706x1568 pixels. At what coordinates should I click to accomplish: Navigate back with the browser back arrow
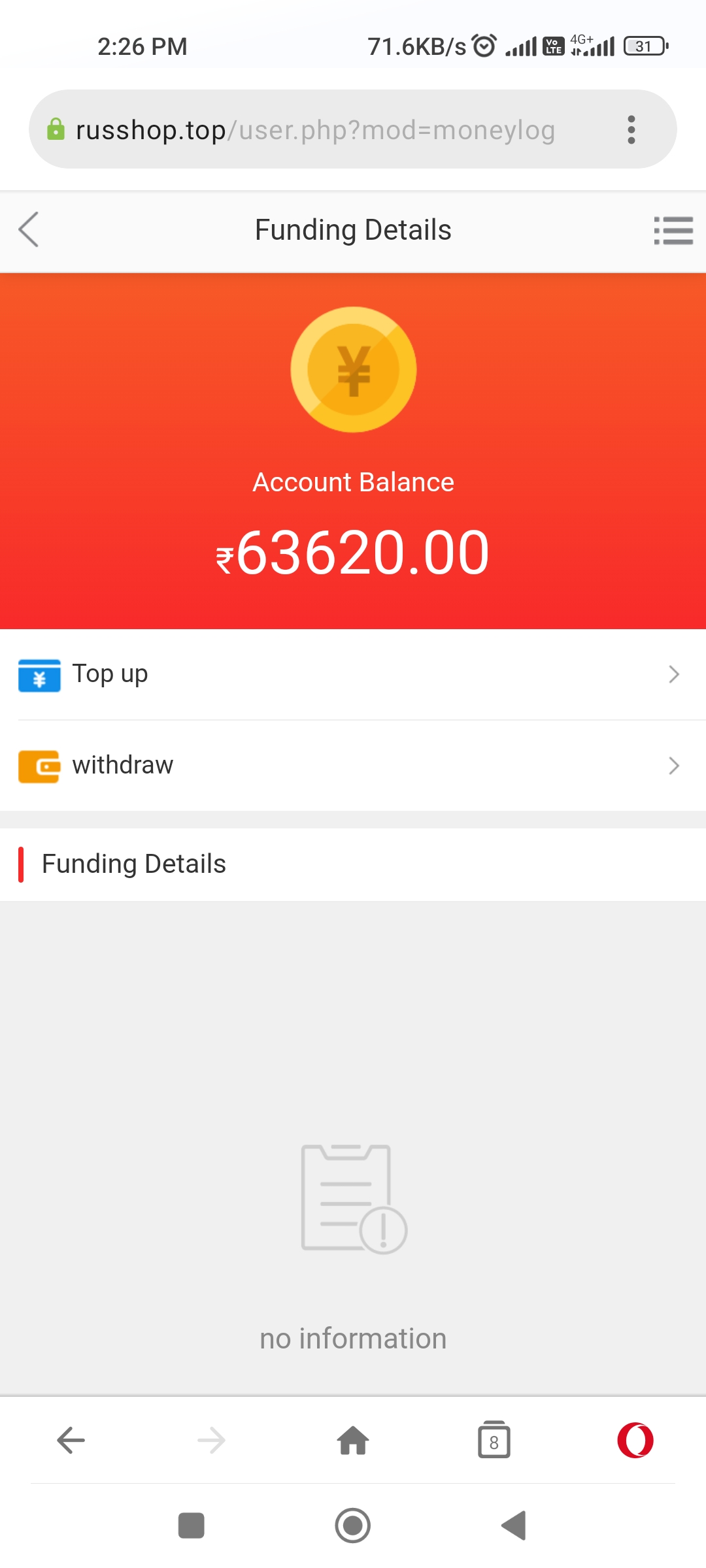click(x=71, y=1440)
